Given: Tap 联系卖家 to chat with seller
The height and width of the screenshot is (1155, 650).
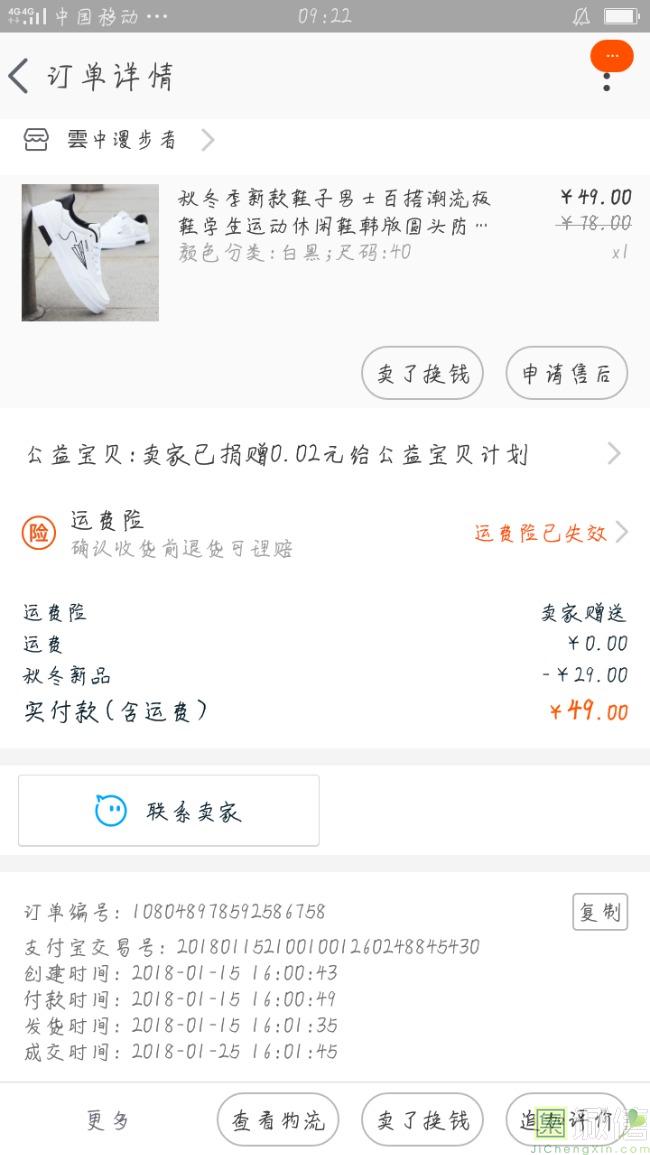Looking at the screenshot, I should 169,811.
